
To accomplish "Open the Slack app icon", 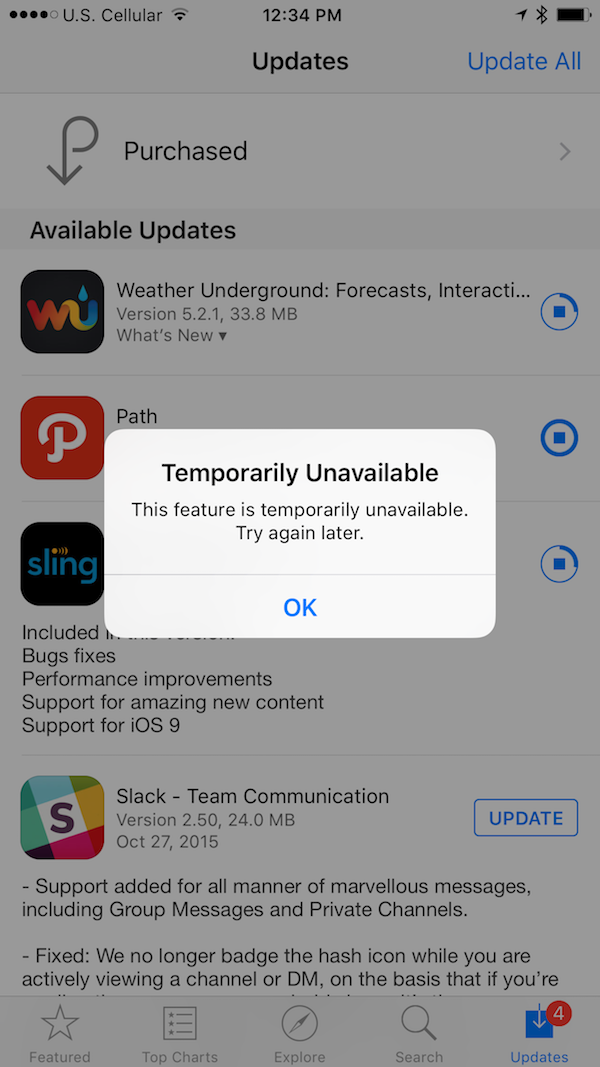I will pos(62,817).
